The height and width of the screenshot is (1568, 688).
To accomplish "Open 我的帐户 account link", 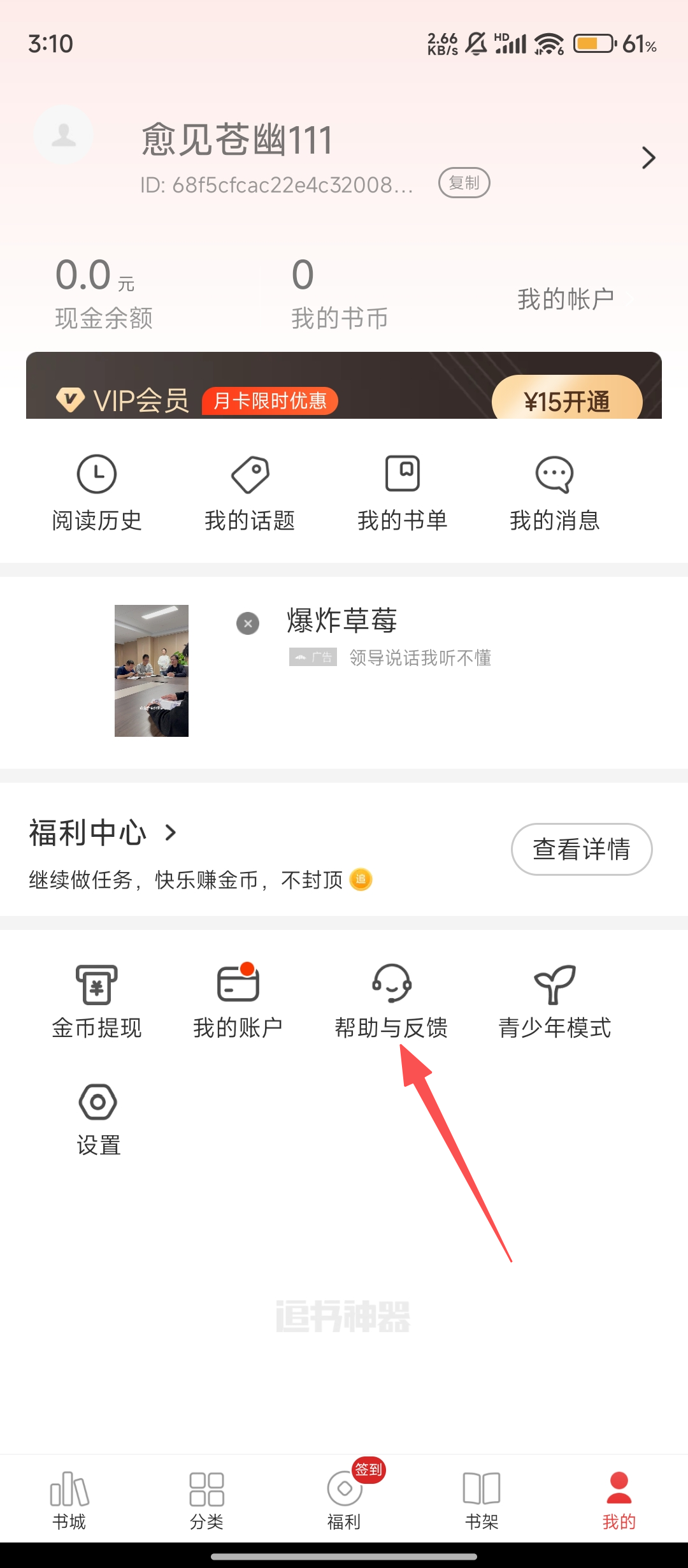I will coord(566,298).
